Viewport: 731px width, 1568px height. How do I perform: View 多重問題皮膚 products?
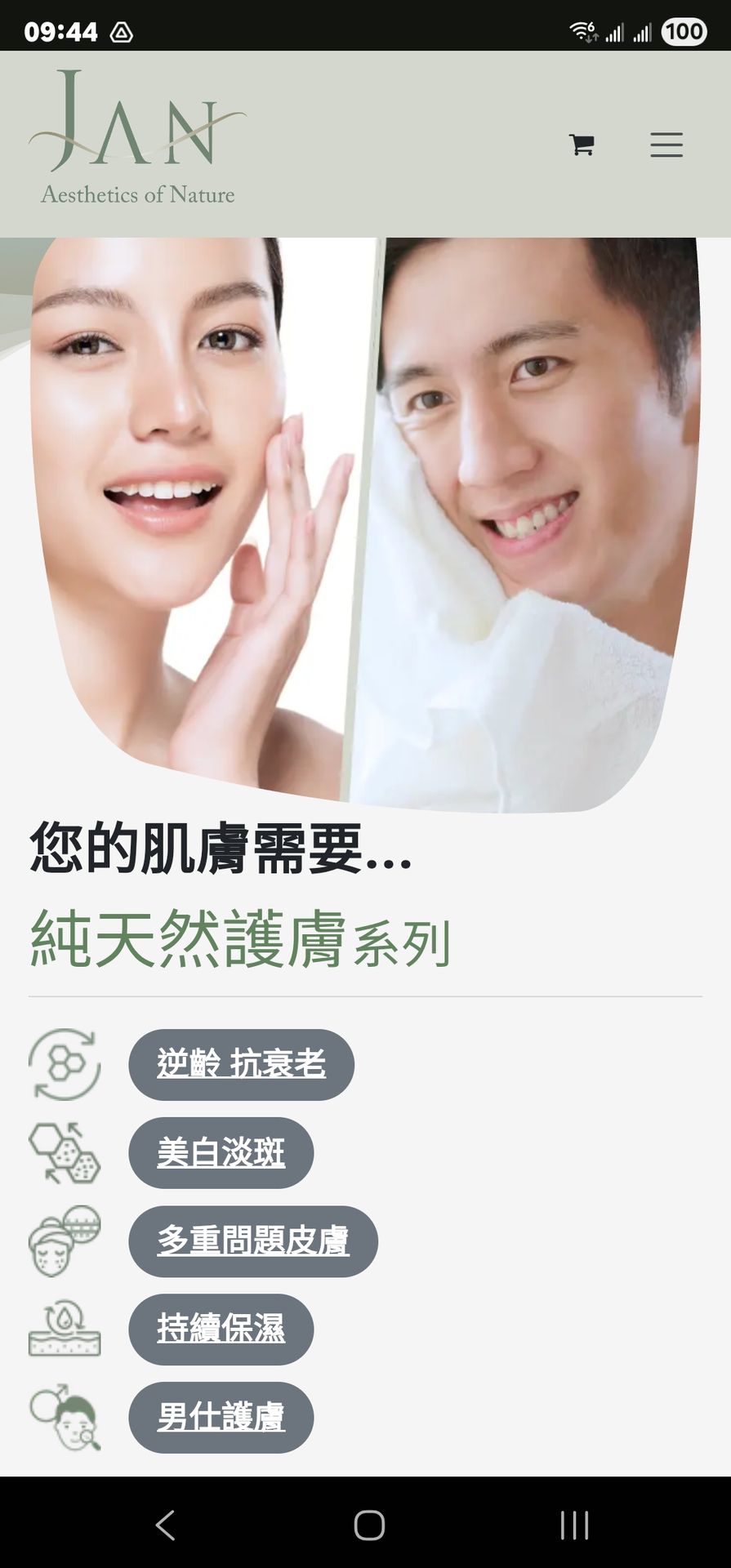(x=252, y=1241)
